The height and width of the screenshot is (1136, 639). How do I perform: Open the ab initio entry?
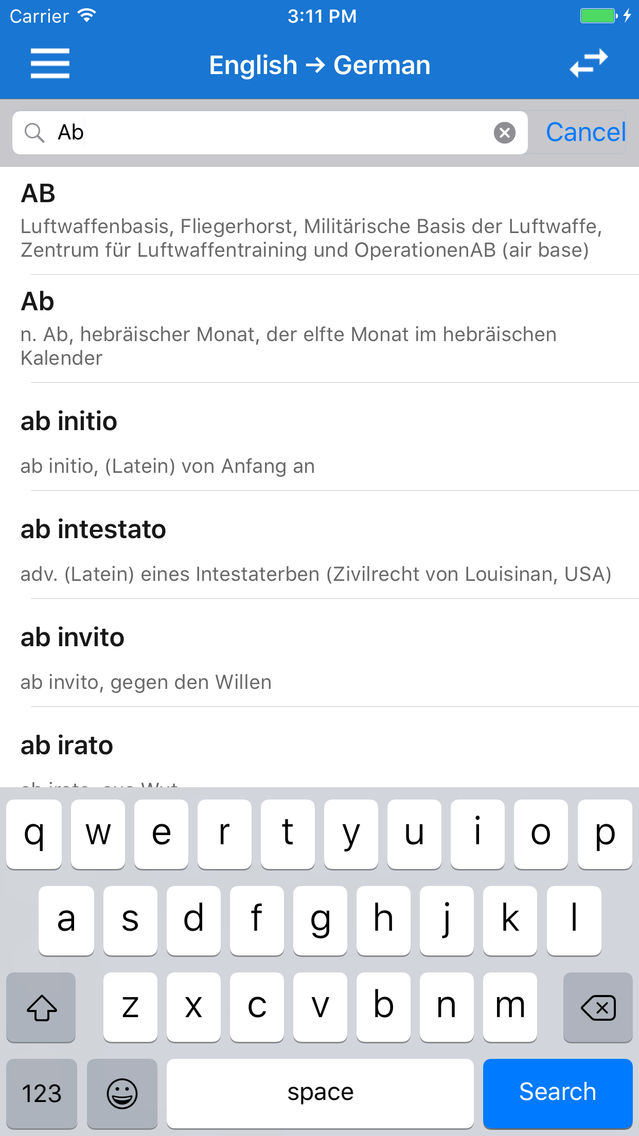320,437
